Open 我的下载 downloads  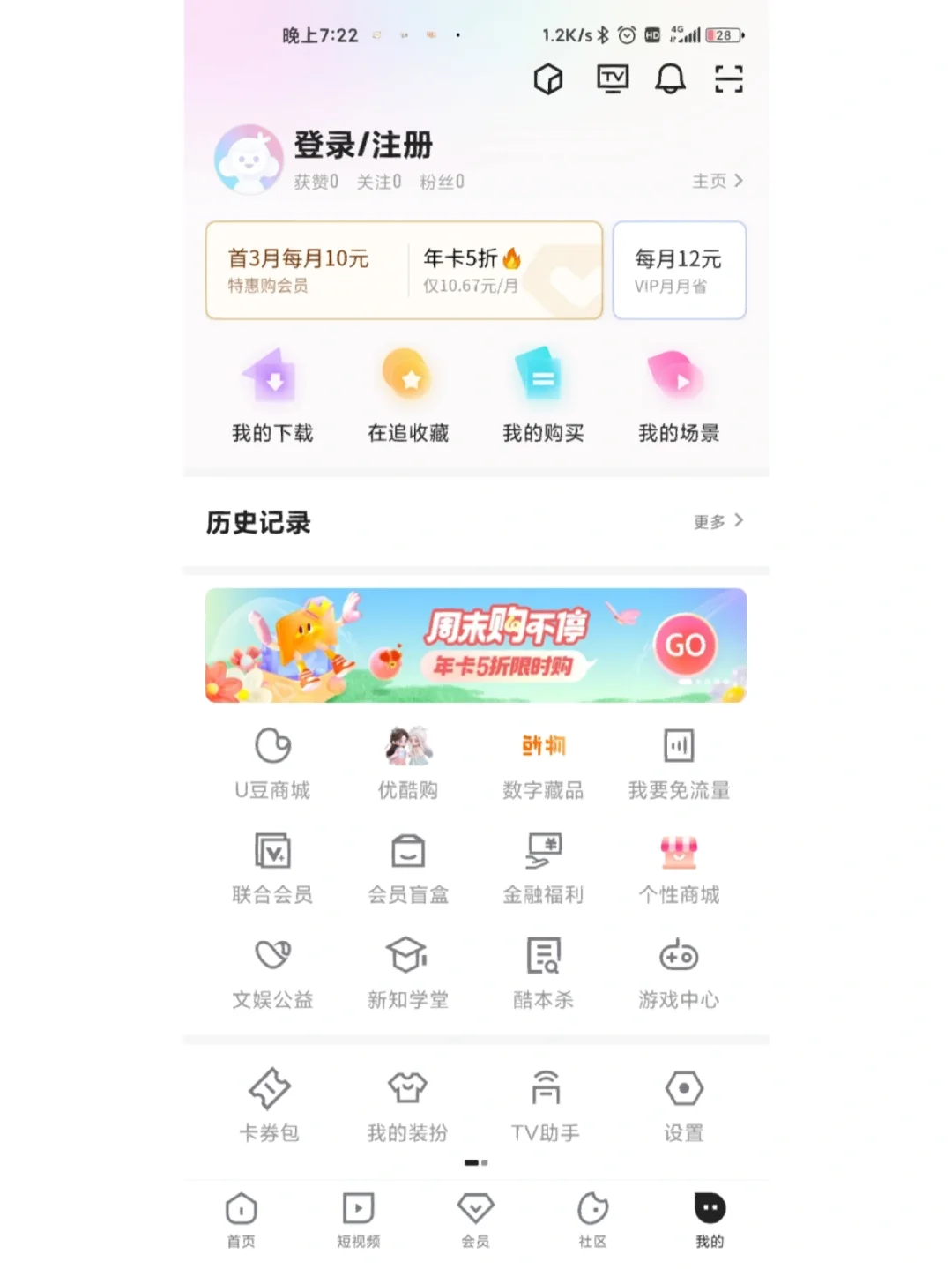[272, 397]
